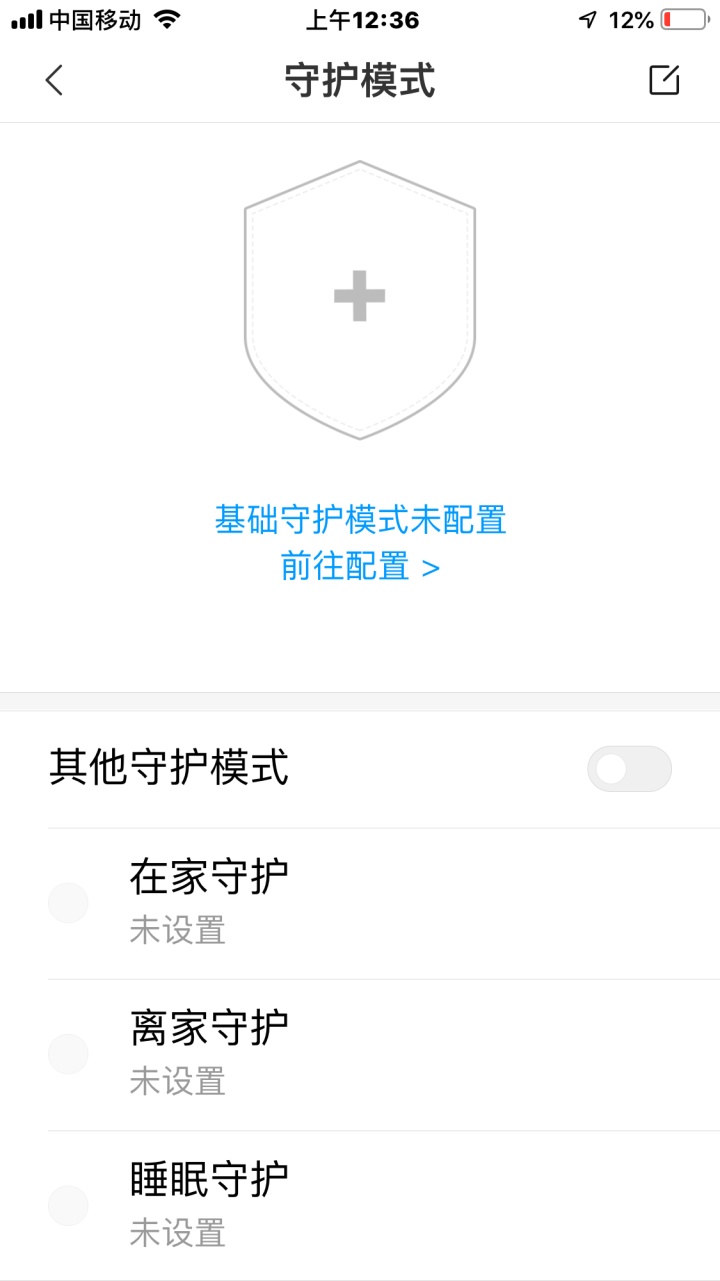Tap the 基础守护模式未配置 blue text
Image resolution: width=720 pixels, height=1281 pixels.
tap(360, 521)
